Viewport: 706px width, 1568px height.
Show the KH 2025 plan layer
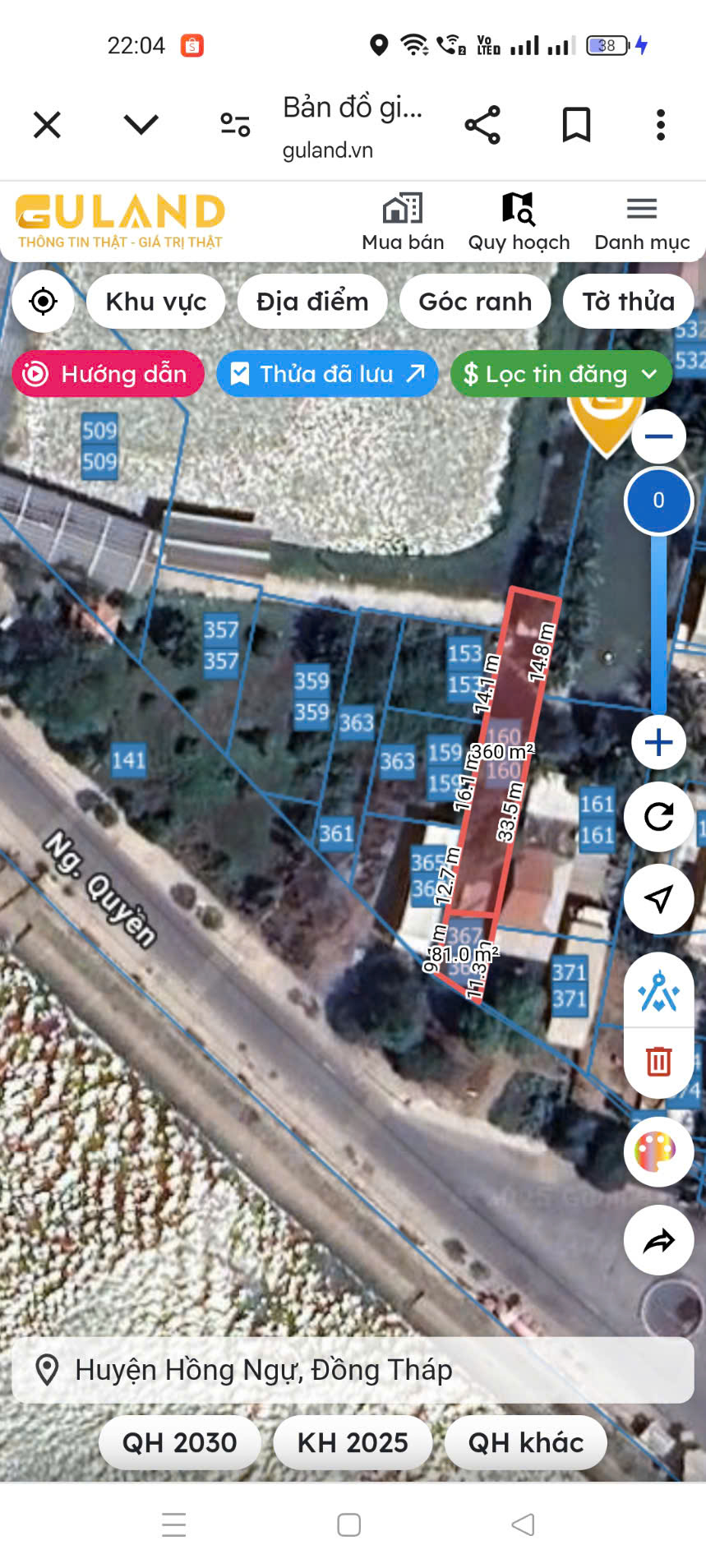click(353, 1442)
